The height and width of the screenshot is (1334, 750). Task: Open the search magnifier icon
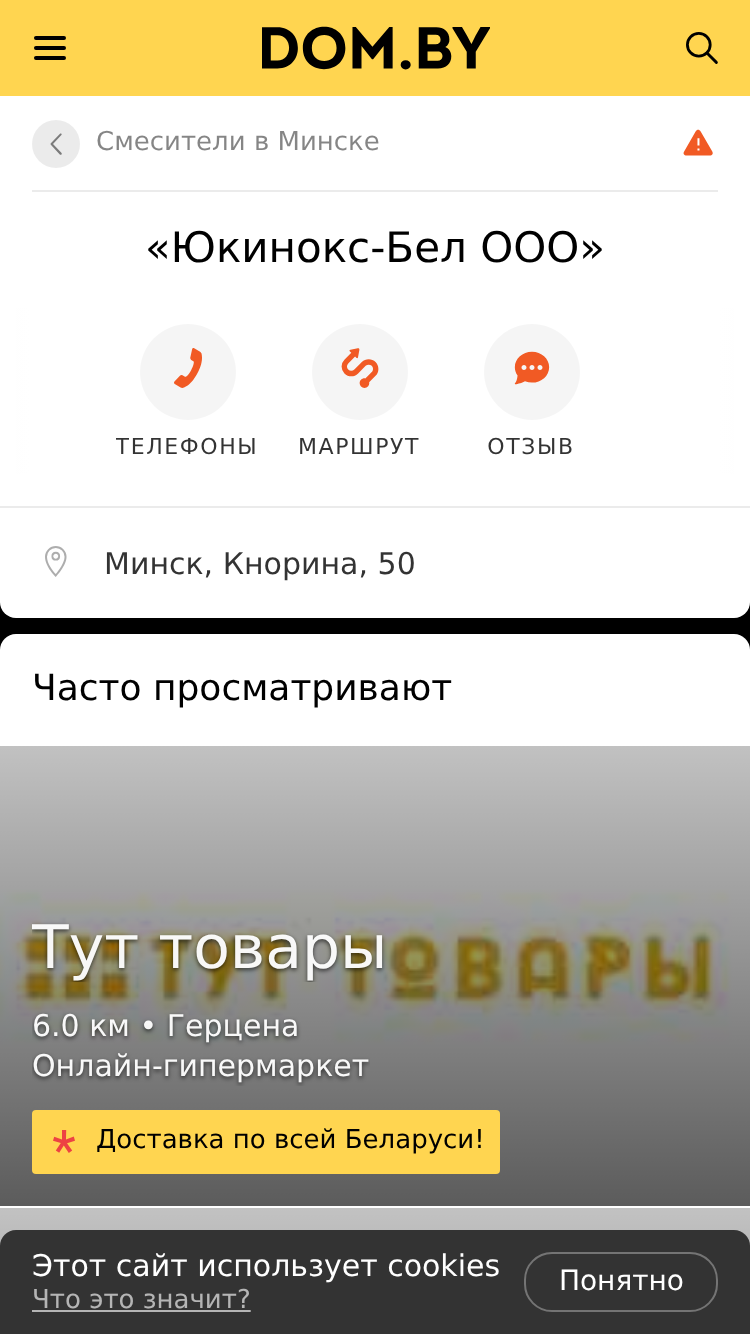click(x=701, y=48)
